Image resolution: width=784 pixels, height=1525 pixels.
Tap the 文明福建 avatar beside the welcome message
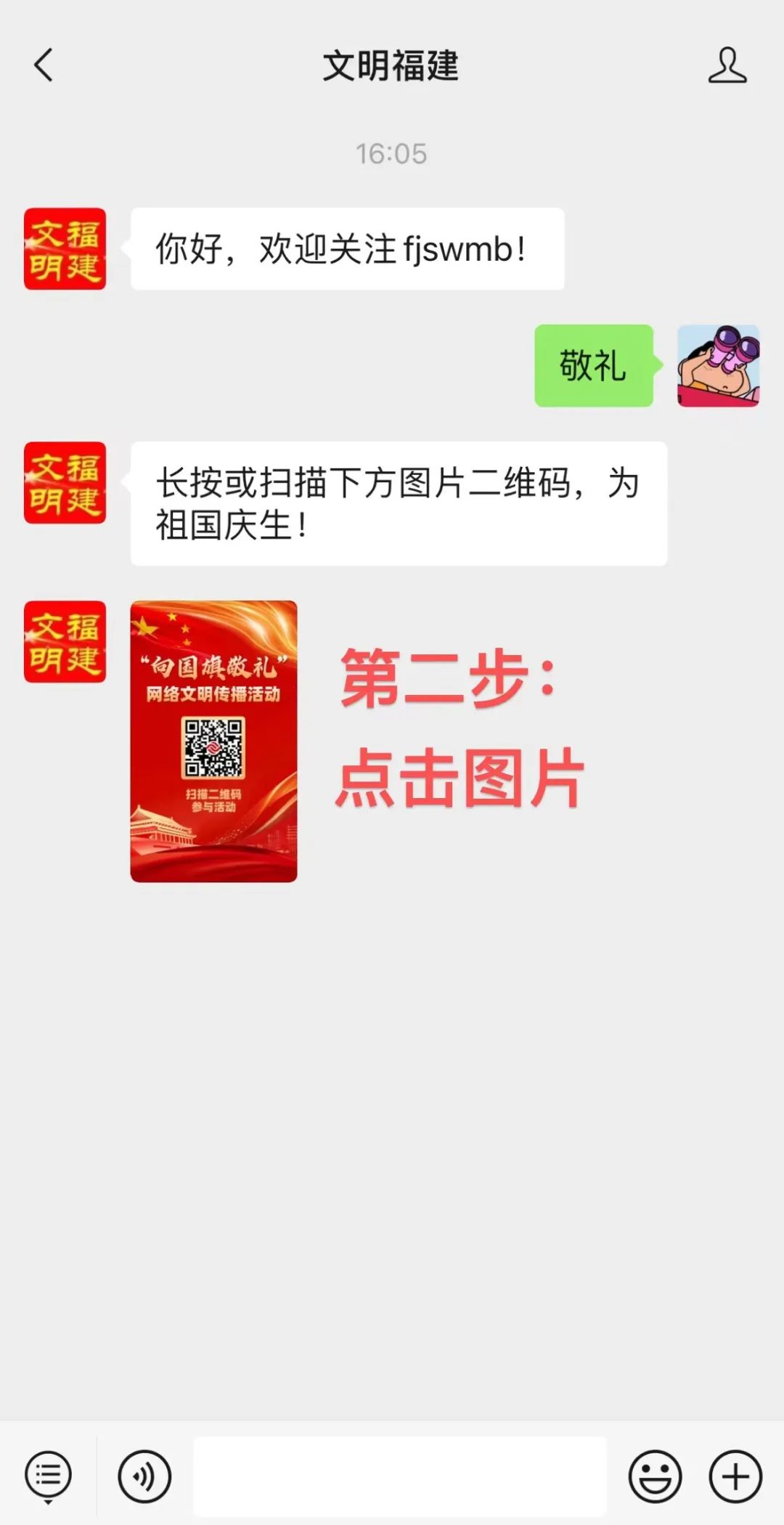65,249
